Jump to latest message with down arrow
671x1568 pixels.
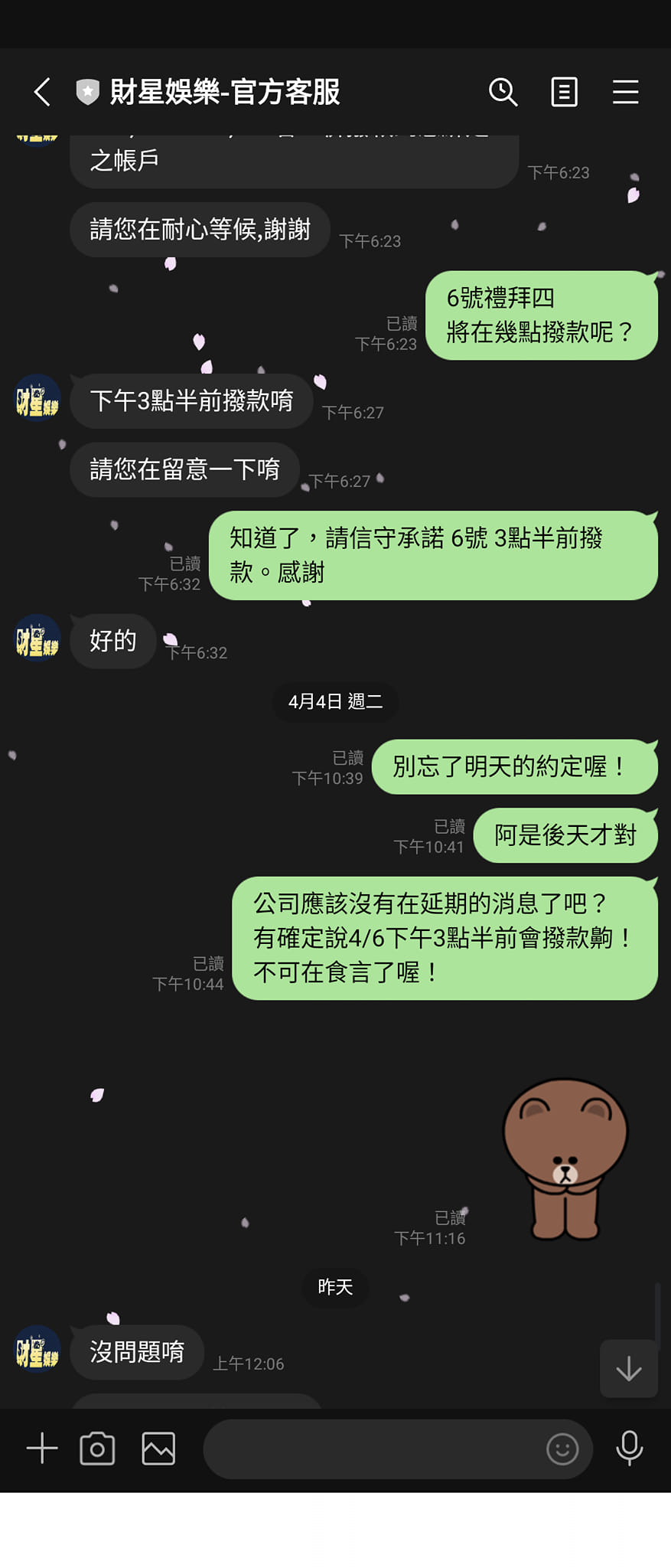tap(628, 1368)
